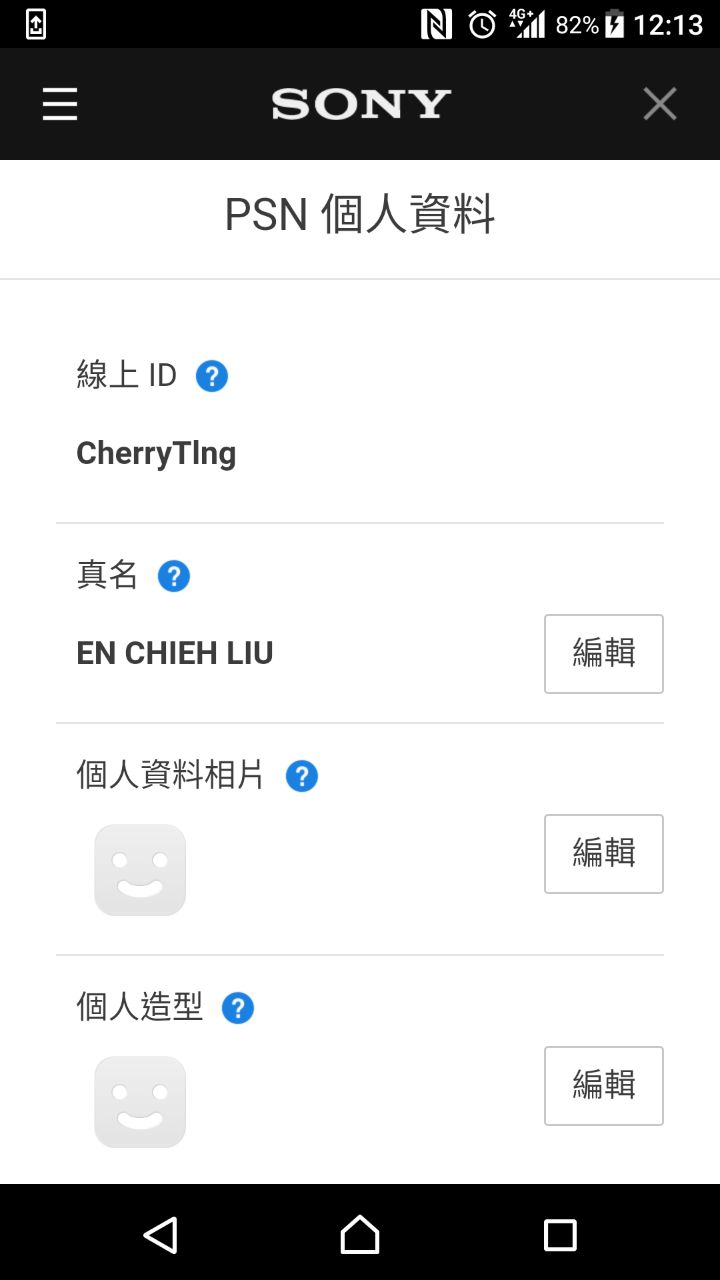Show help for 個人資料相片
This screenshot has height=1280, width=720.
[302, 776]
